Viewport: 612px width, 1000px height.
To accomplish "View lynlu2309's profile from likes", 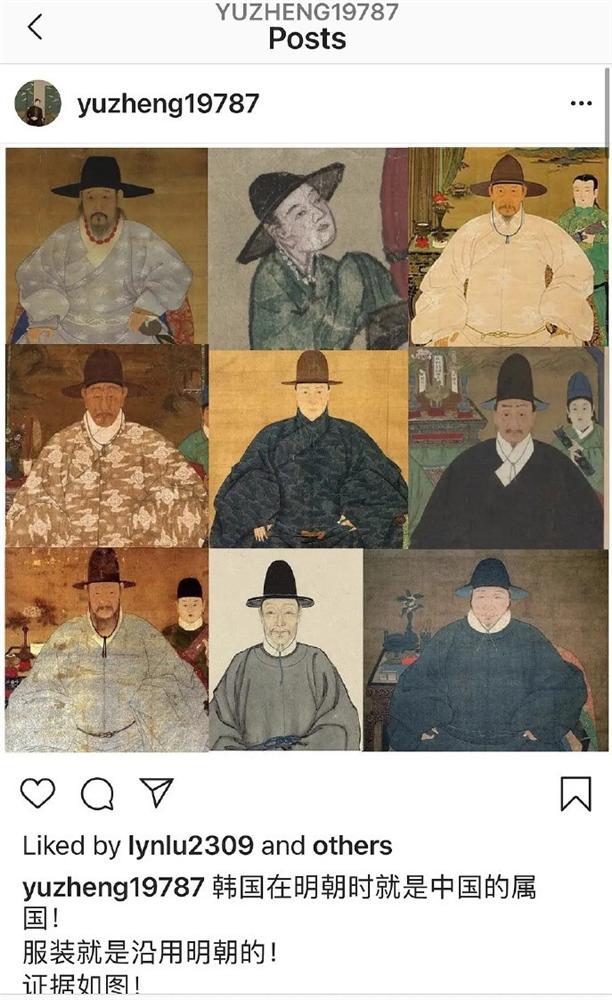I will [x=192, y=846].
